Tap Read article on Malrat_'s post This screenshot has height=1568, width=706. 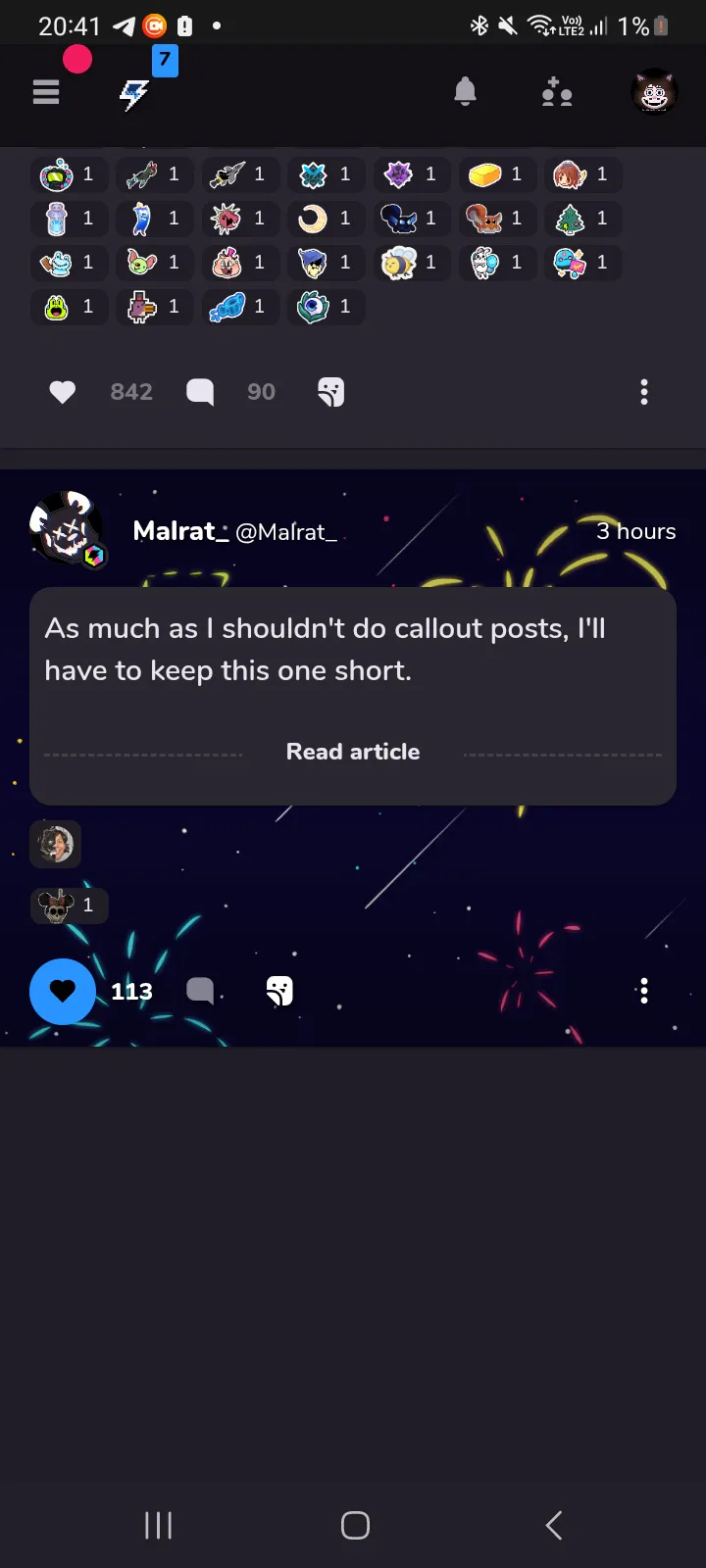pyautogui.click(x=353, y=752)
